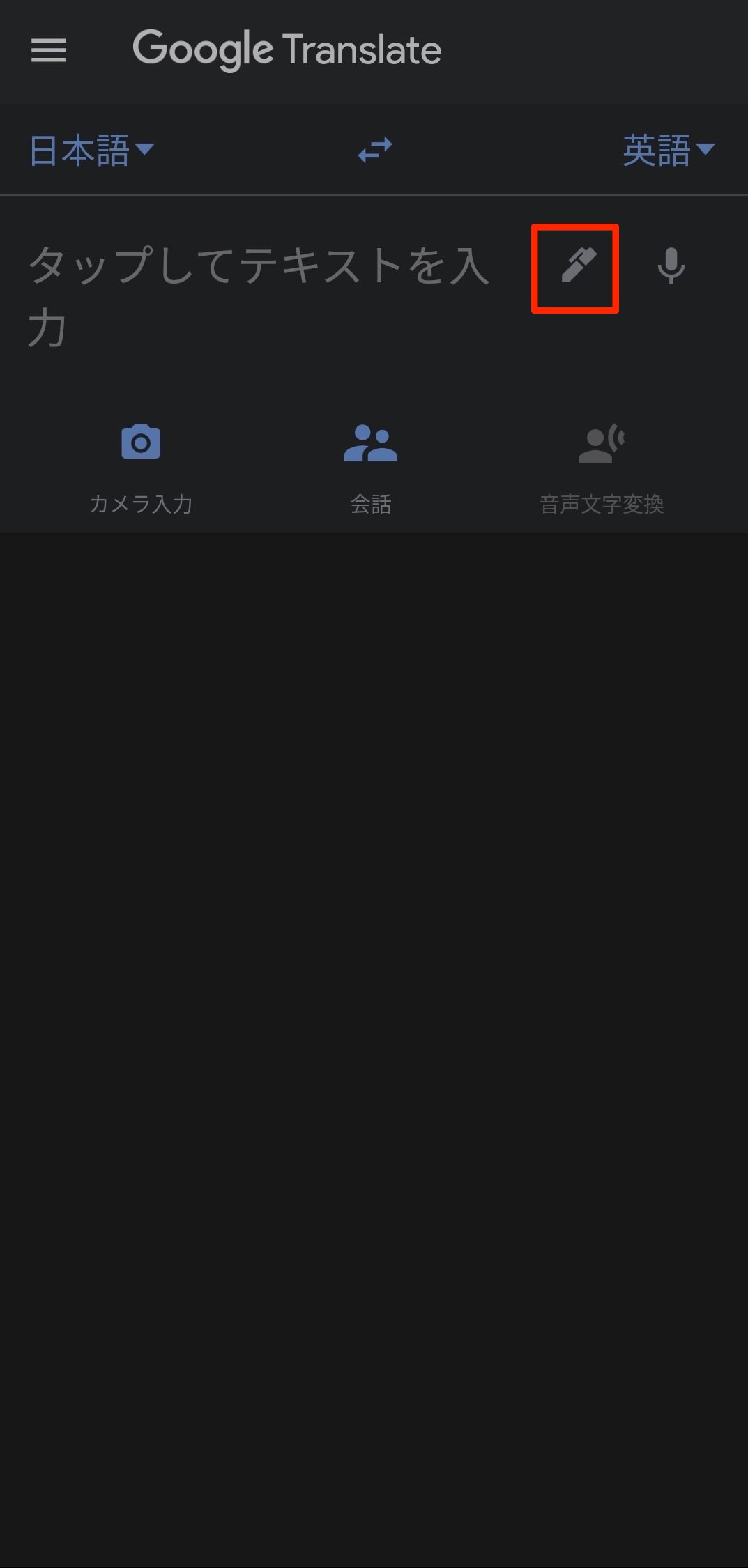Image resolution: width=748 pixels, height=1568 pixels.
Task: Swap the source and target languages
Action: (x=375, y=150)
